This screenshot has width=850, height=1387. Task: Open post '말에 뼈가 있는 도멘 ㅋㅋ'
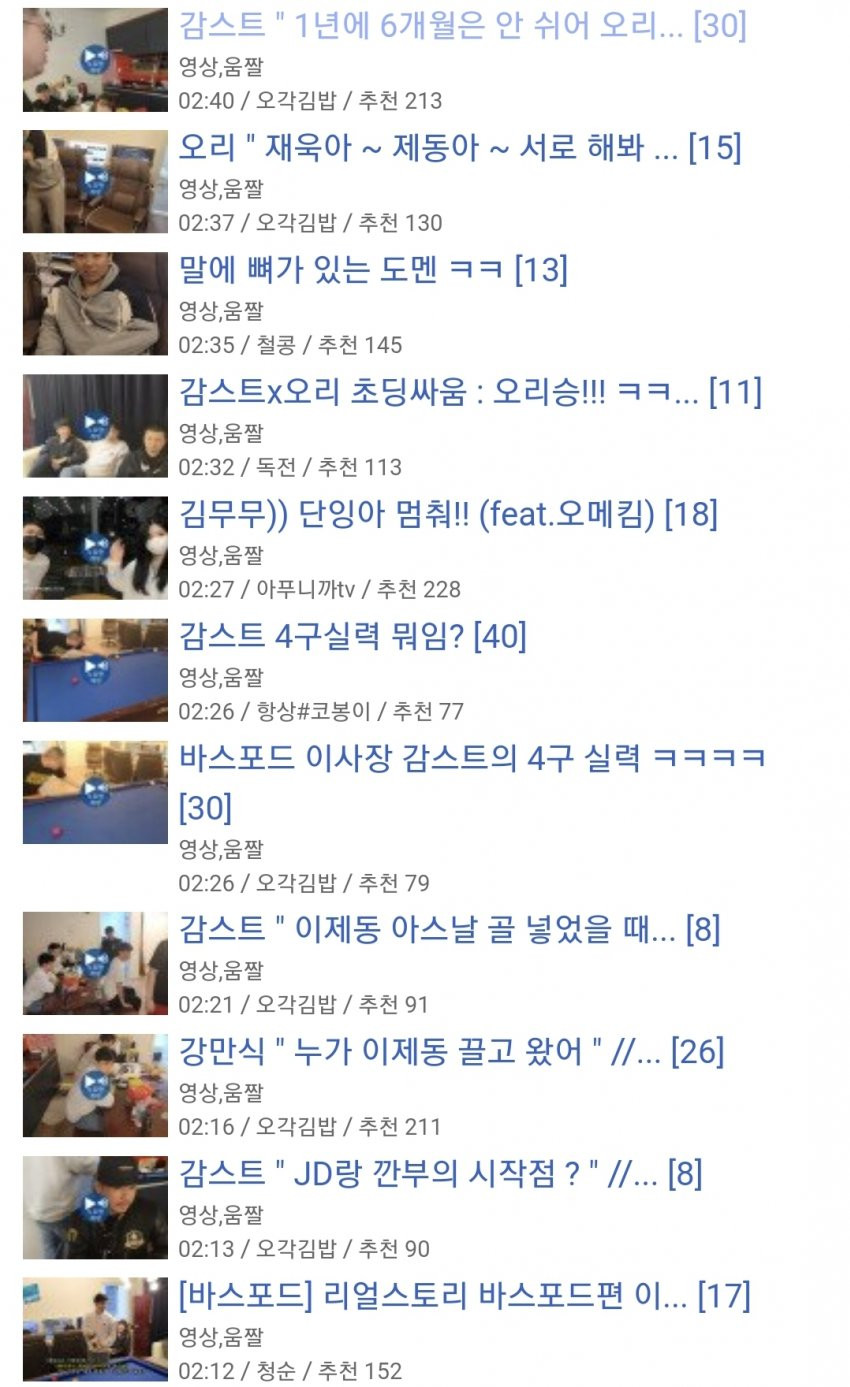(372, 271)
